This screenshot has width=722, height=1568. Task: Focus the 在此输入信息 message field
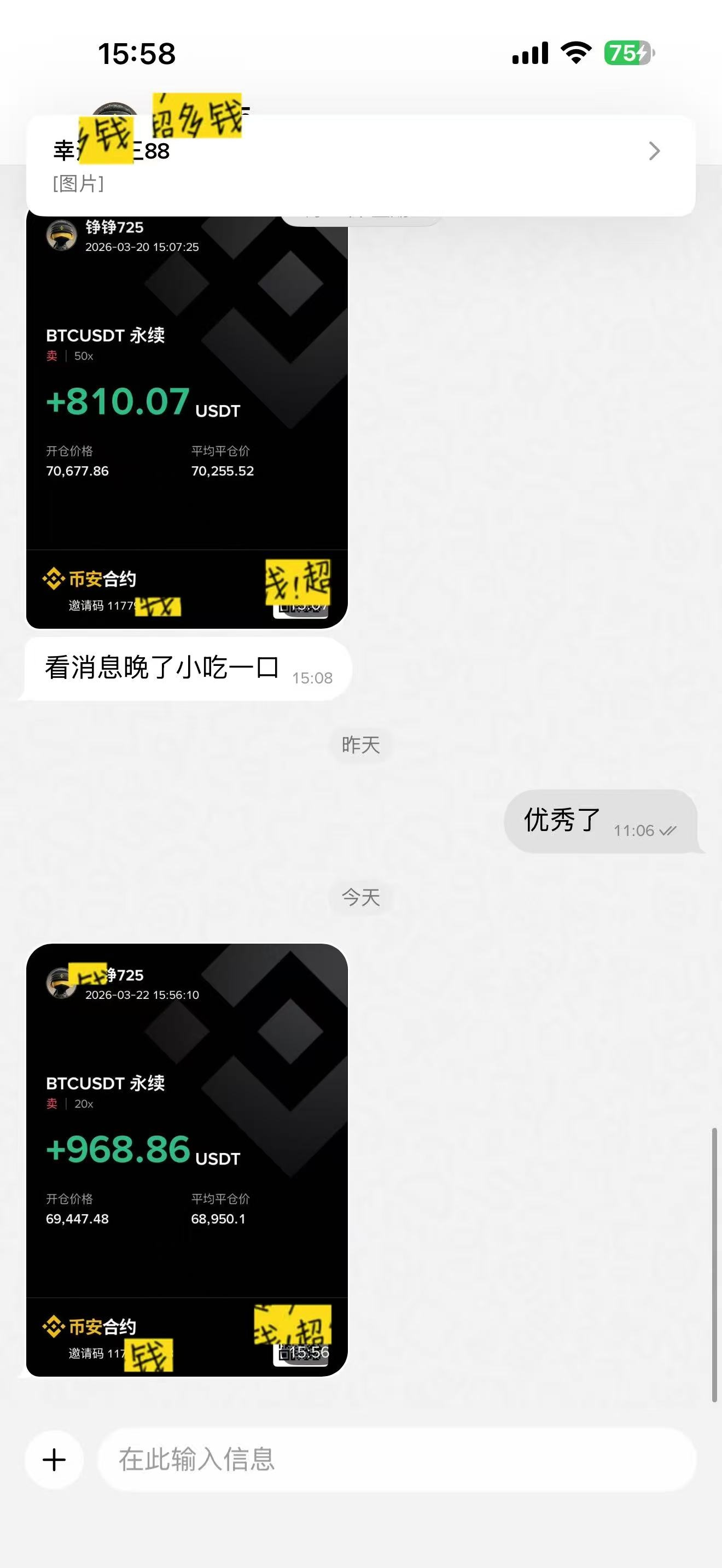click(395, 1460)
